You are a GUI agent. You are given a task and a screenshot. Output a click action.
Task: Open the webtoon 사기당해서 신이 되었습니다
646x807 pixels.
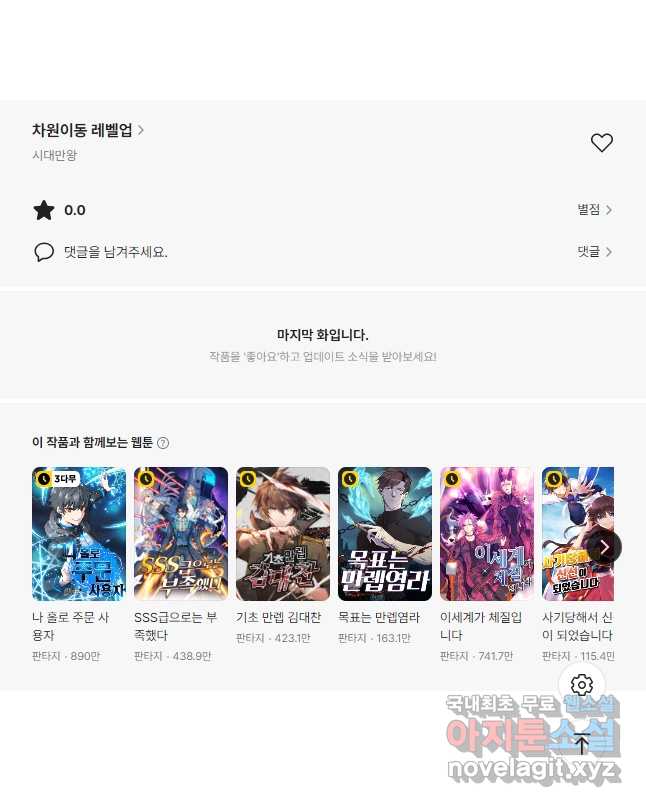(577, 534)
